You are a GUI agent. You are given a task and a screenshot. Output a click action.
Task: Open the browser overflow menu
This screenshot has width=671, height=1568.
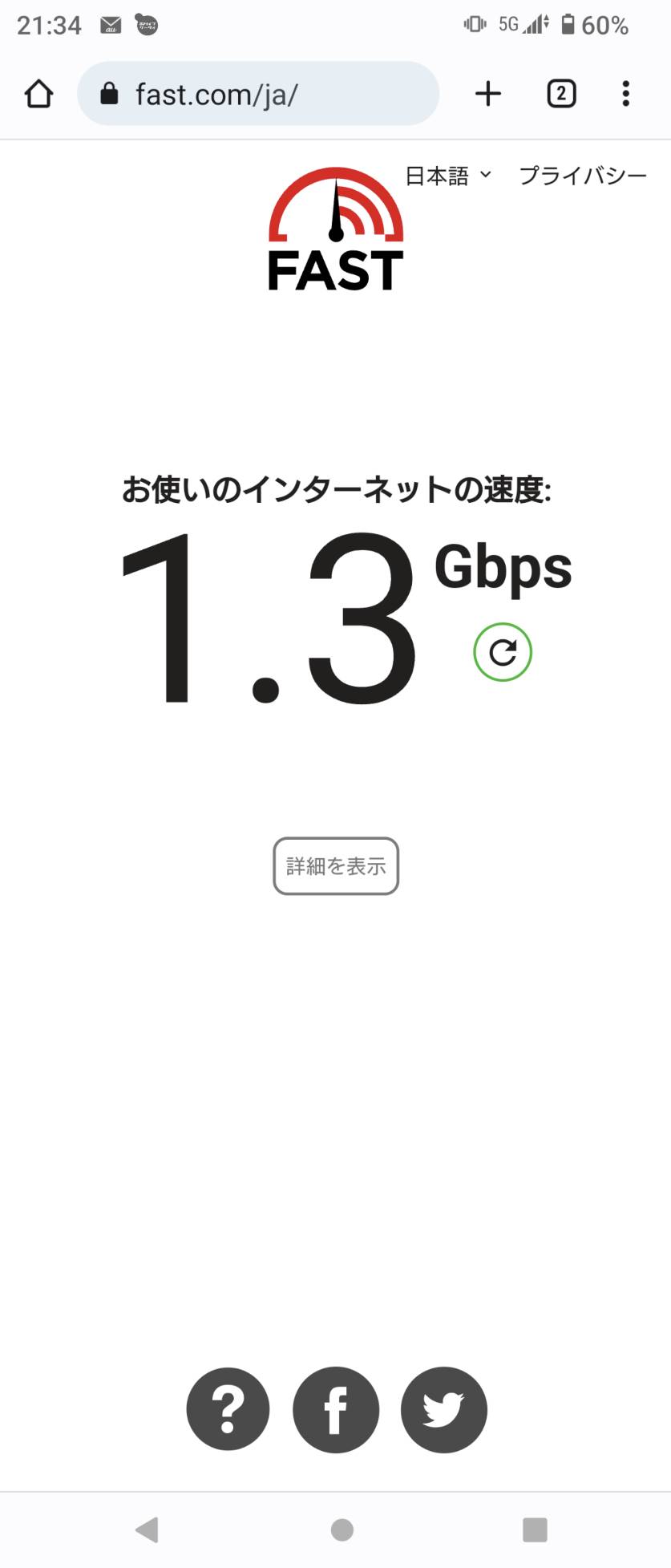[x=626, y=94]
